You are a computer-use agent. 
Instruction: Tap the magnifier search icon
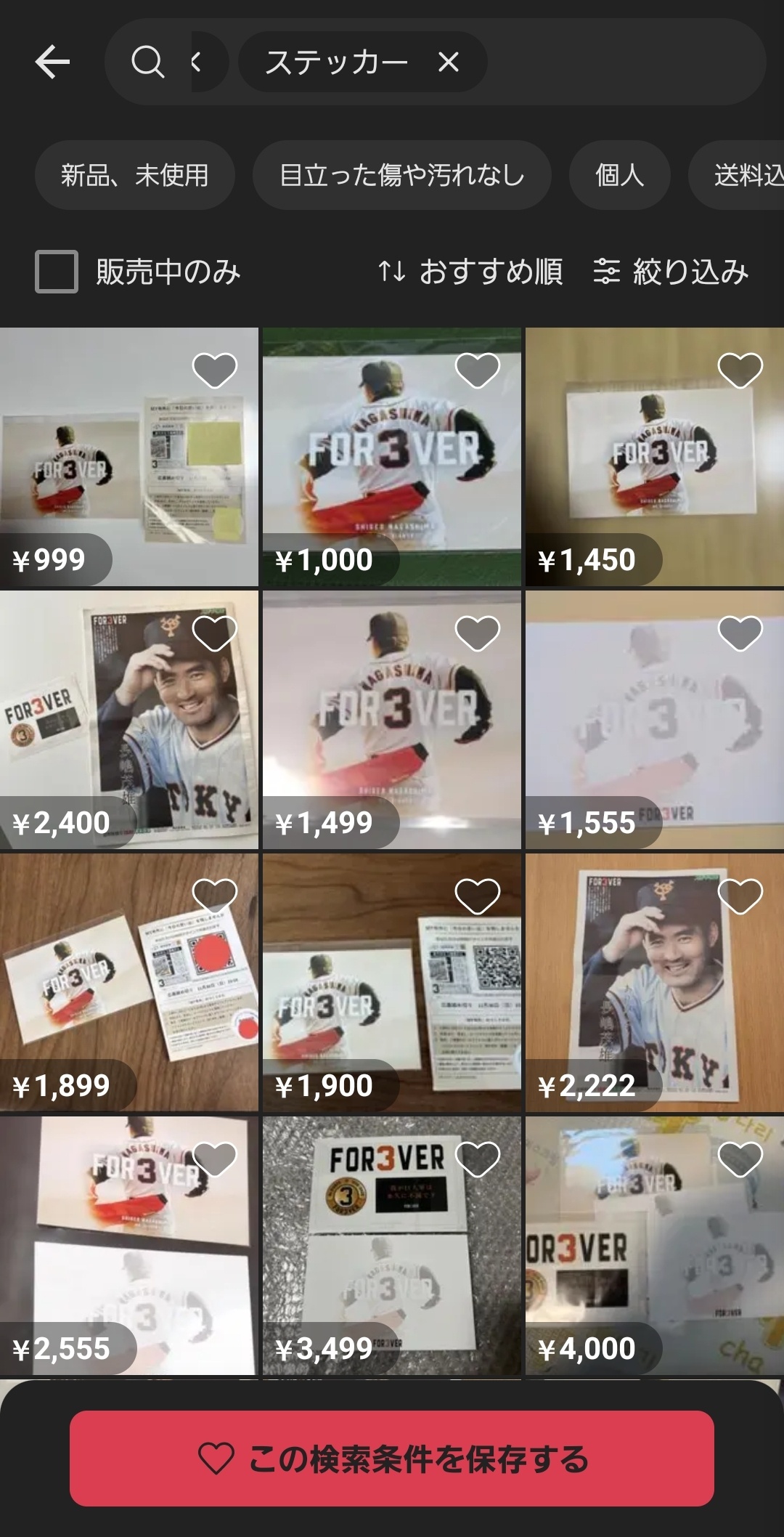(148, 62)
